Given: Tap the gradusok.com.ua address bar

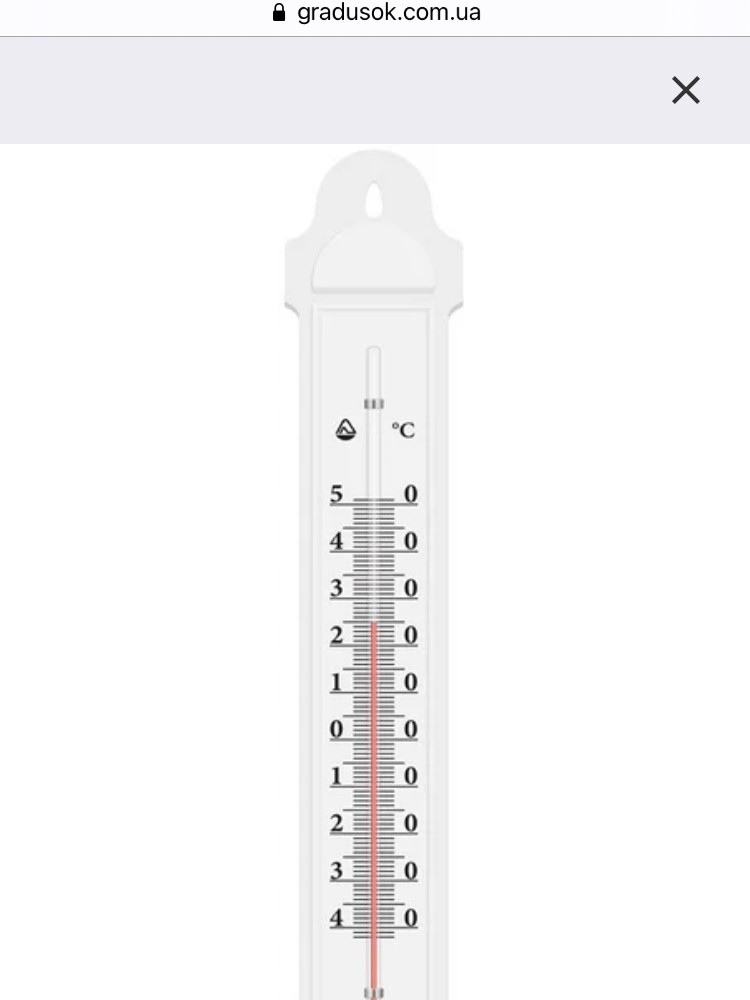Looking at the screenshot, I should [x=376, y=13].
